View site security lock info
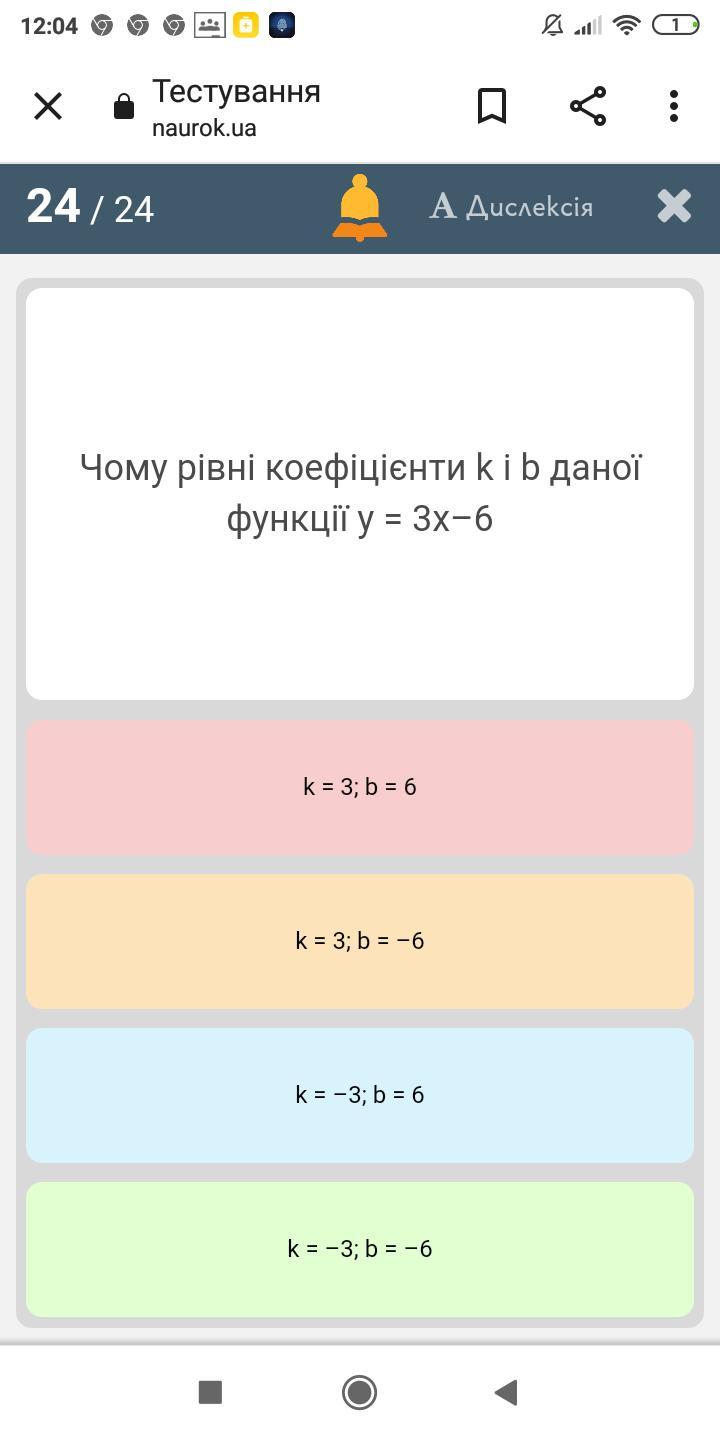Image resolution: width=720 pixels, height=1440 pixels. 124,107
